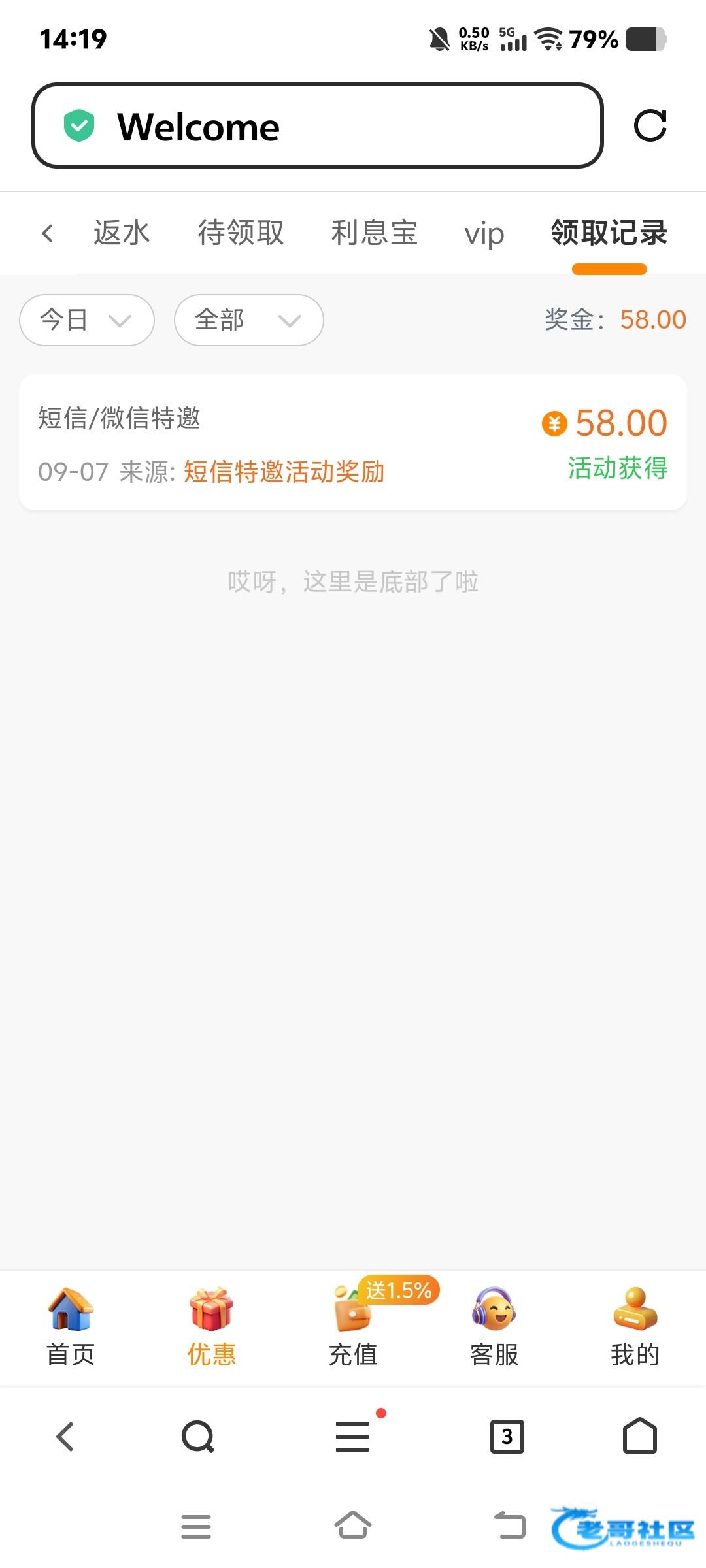Go to the 首页 home tab
Image resolution: width=706 pixels, height=1568 pixels.
pos(71,1326)
